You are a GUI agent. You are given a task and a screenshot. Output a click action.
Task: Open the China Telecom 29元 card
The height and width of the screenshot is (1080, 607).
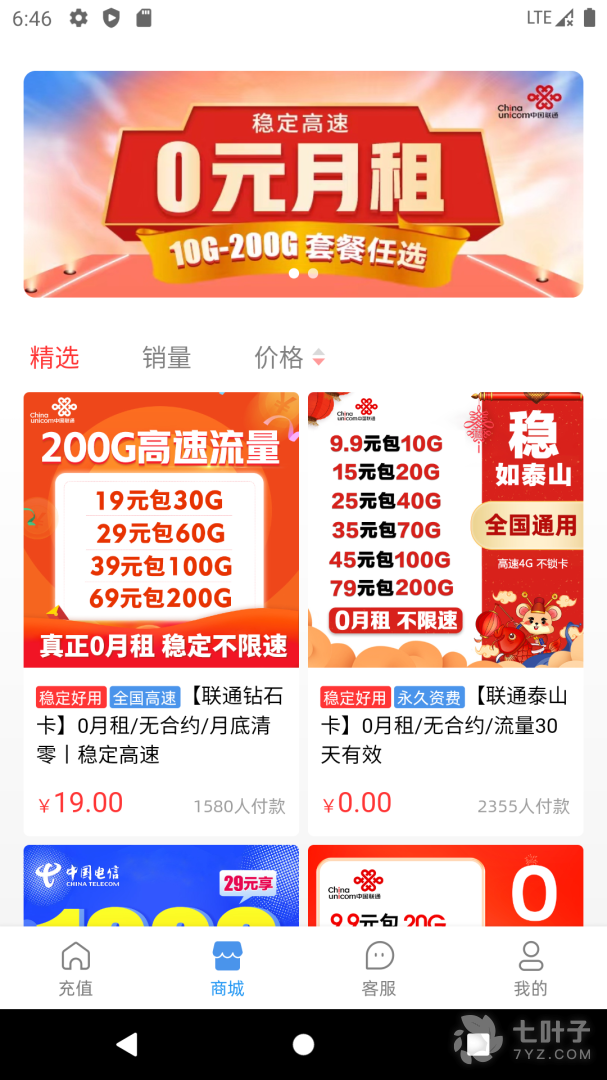161,885
